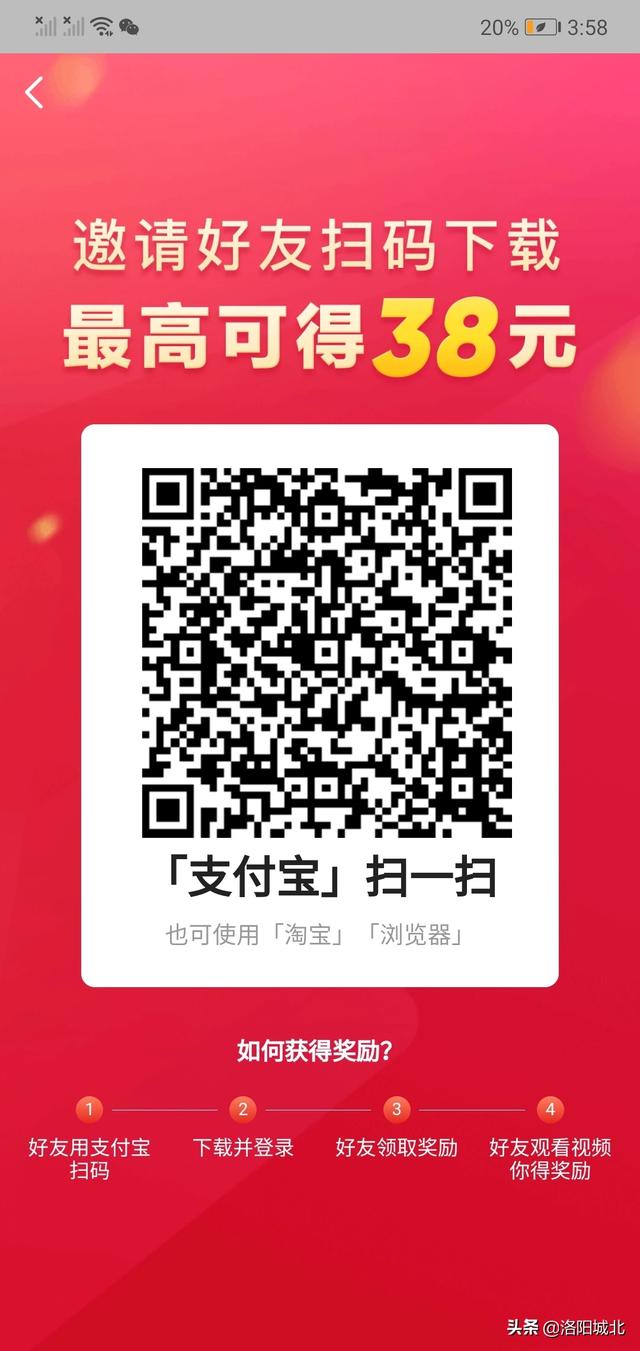Go back using the top-left arrow

pyautogui.click(x=34, y=92)
